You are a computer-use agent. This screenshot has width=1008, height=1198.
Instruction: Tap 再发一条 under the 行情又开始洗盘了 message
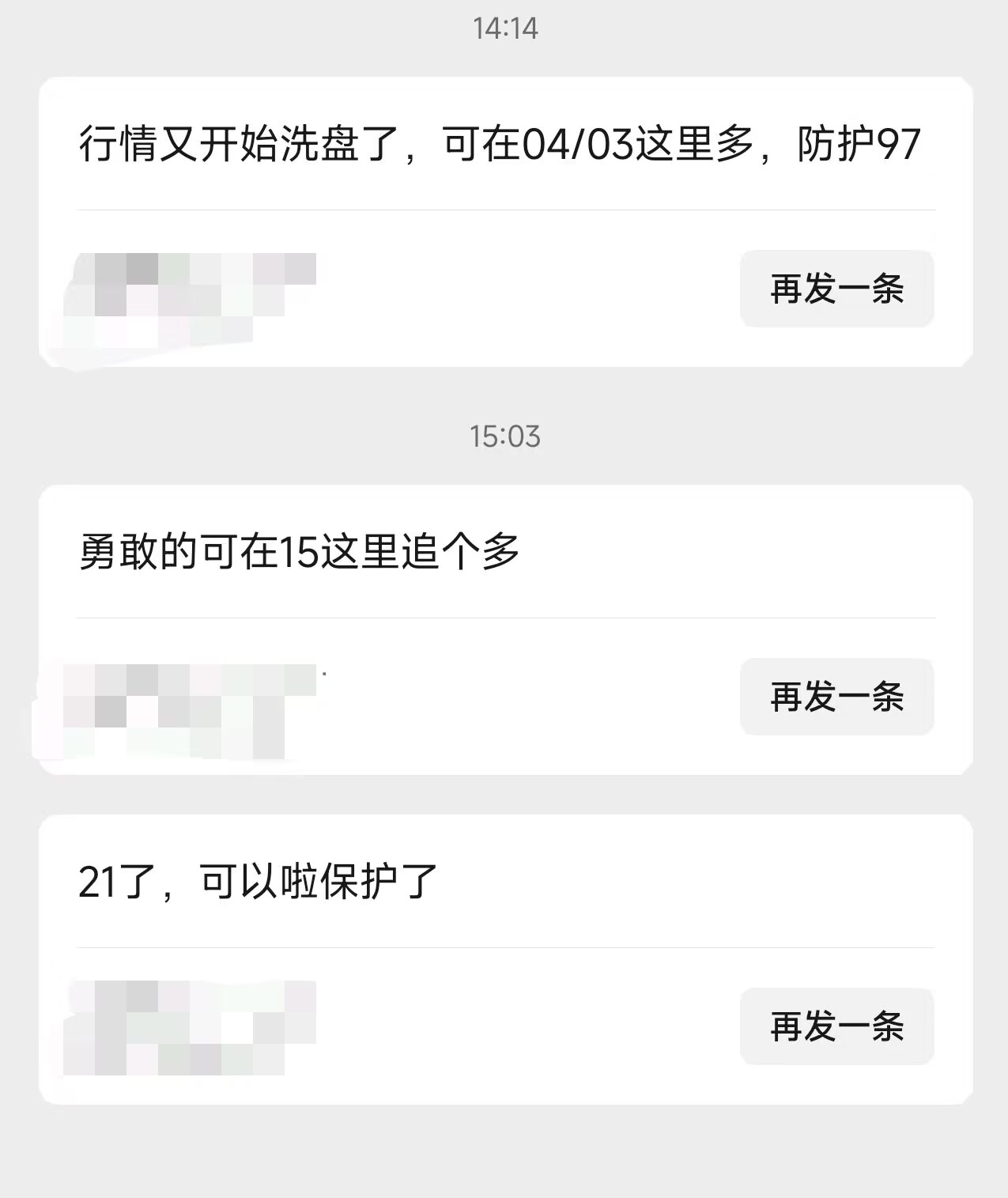point(836,289)
